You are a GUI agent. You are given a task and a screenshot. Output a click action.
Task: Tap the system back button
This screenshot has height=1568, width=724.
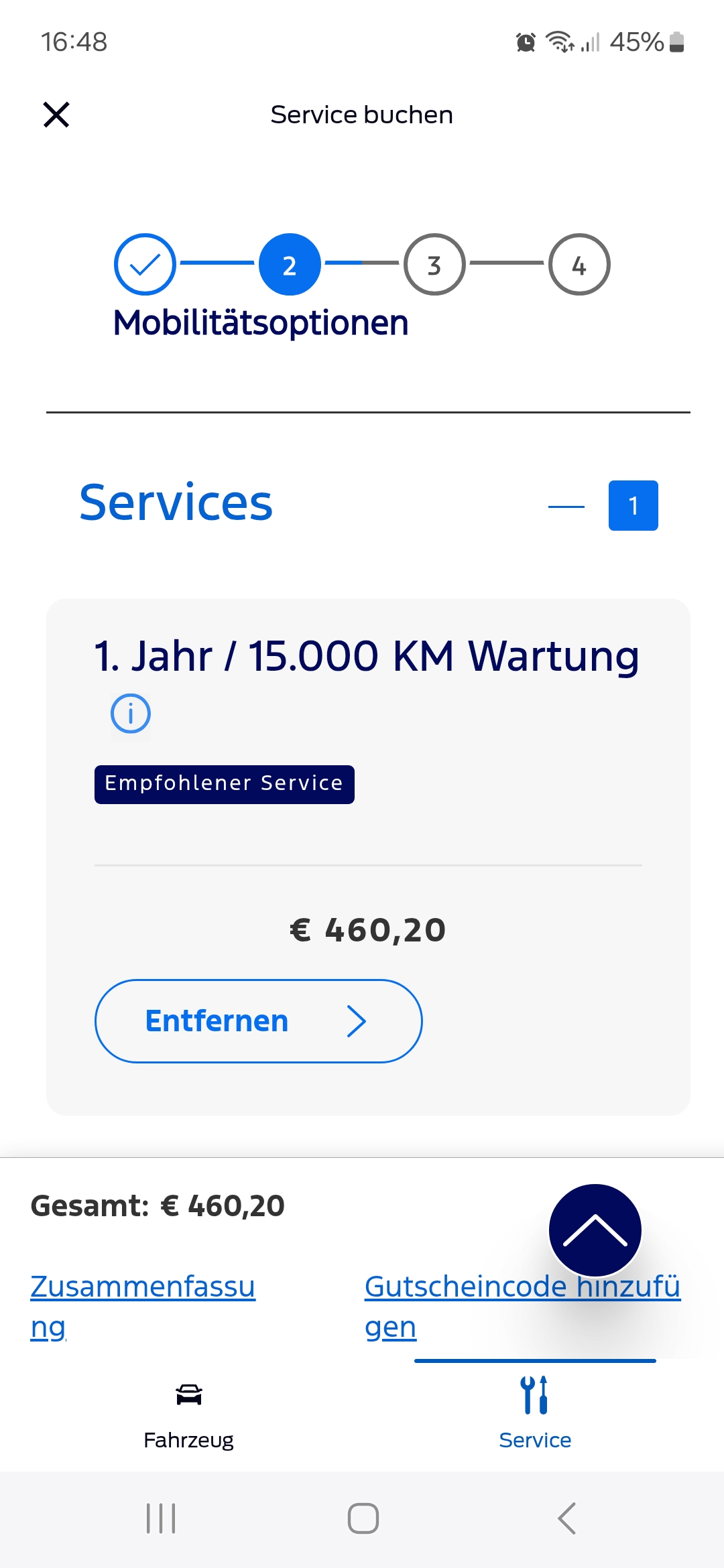566,1518
